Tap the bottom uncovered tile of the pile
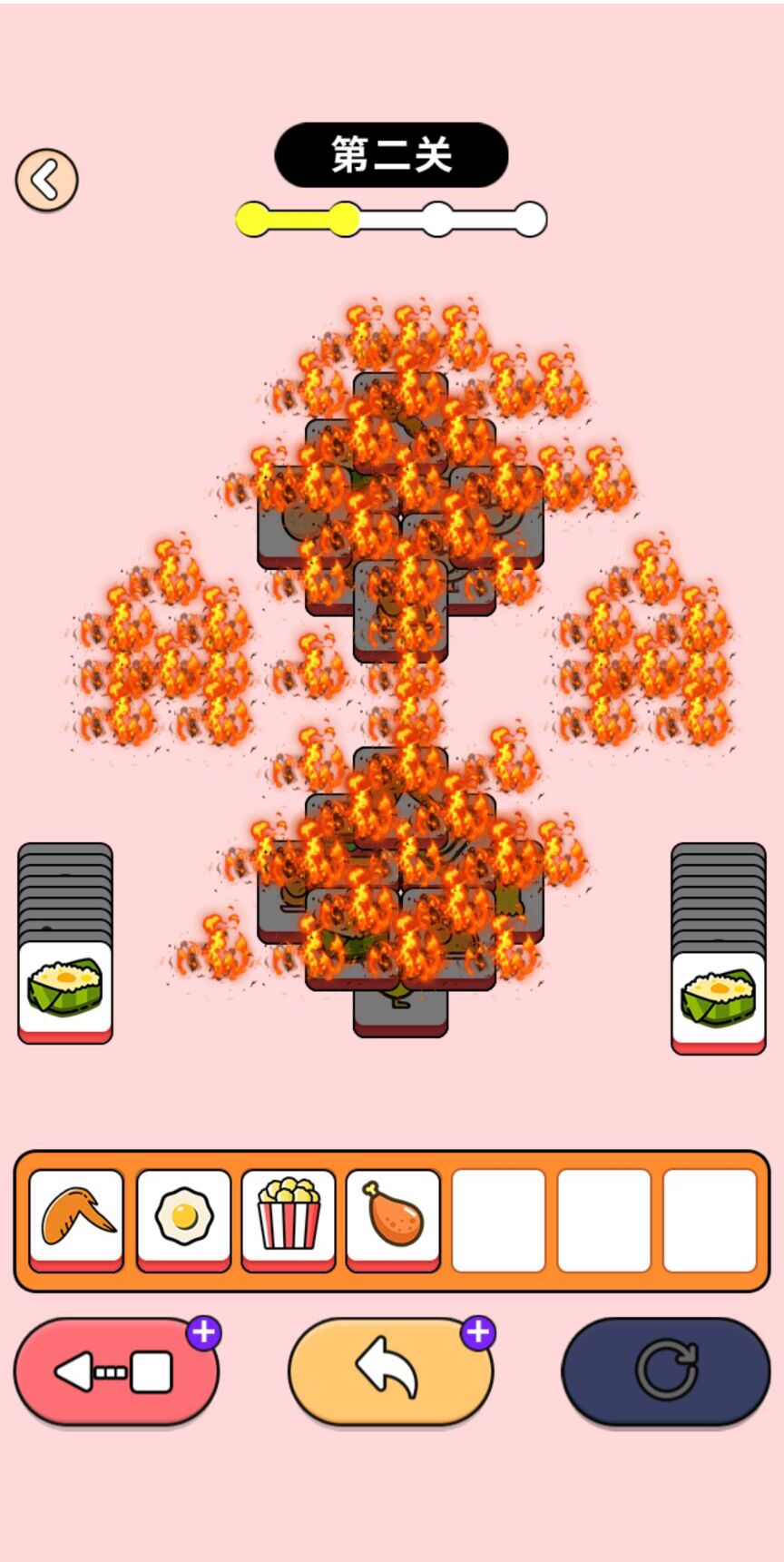Screen dimensions: 784x1562 400,1012
